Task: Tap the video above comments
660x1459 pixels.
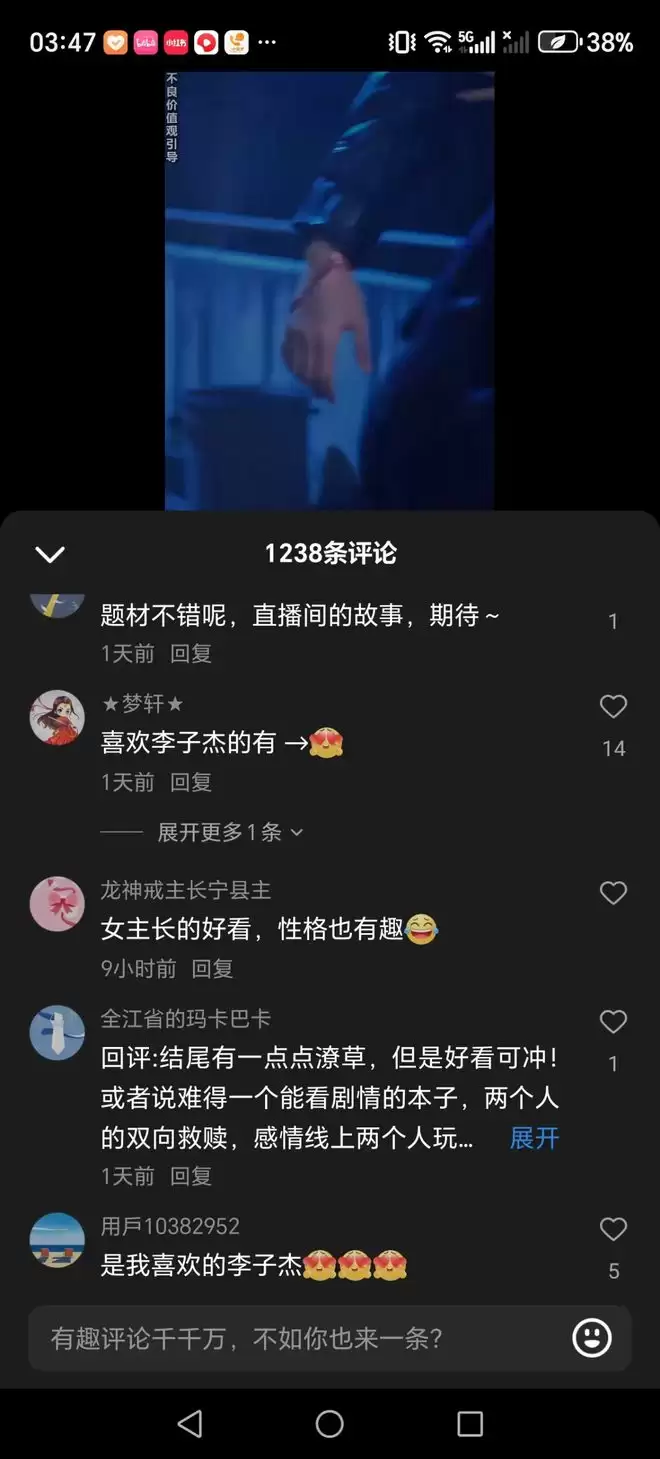Action: pos(329,290)
